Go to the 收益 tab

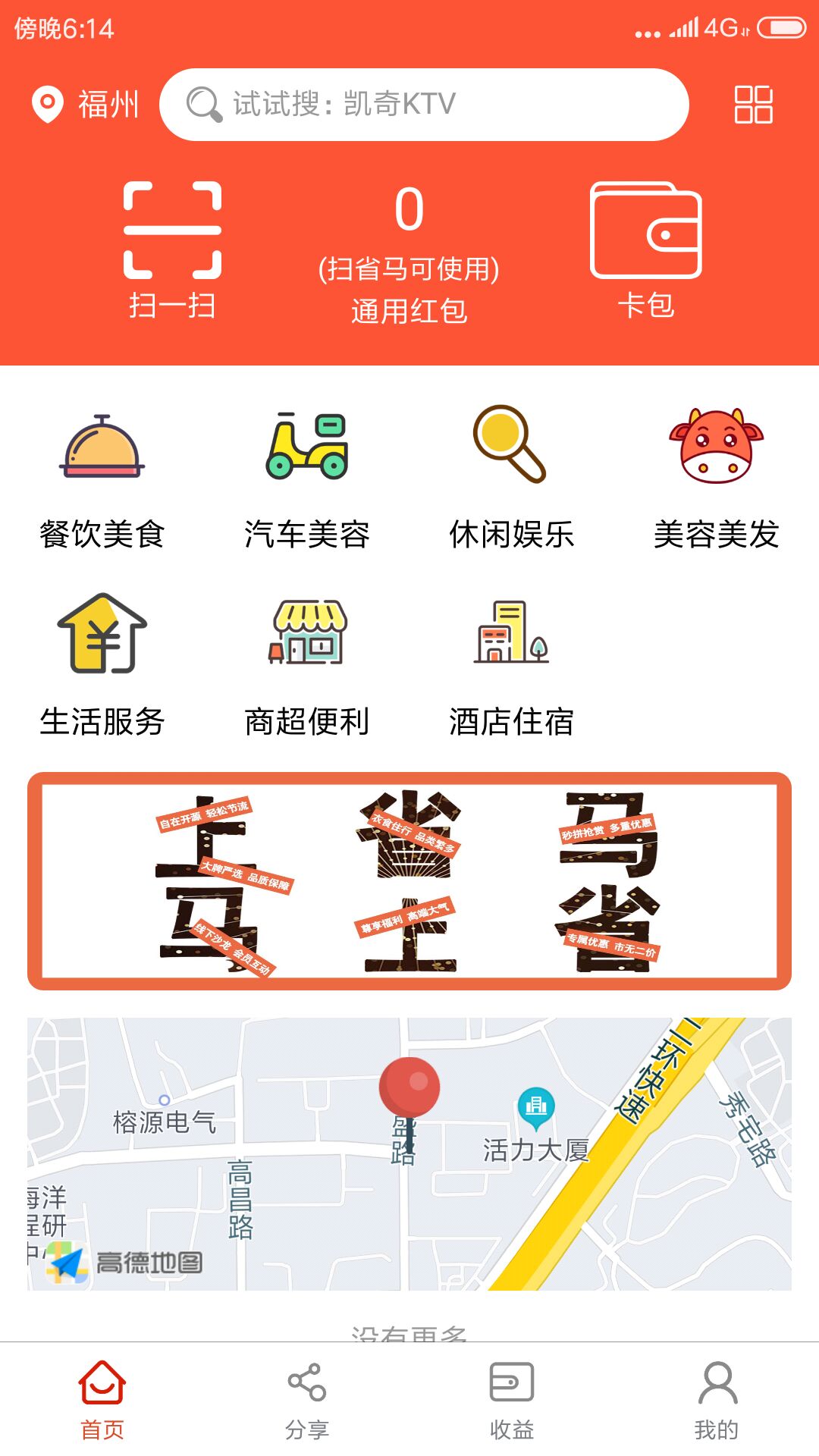[x=511, y=1400]
